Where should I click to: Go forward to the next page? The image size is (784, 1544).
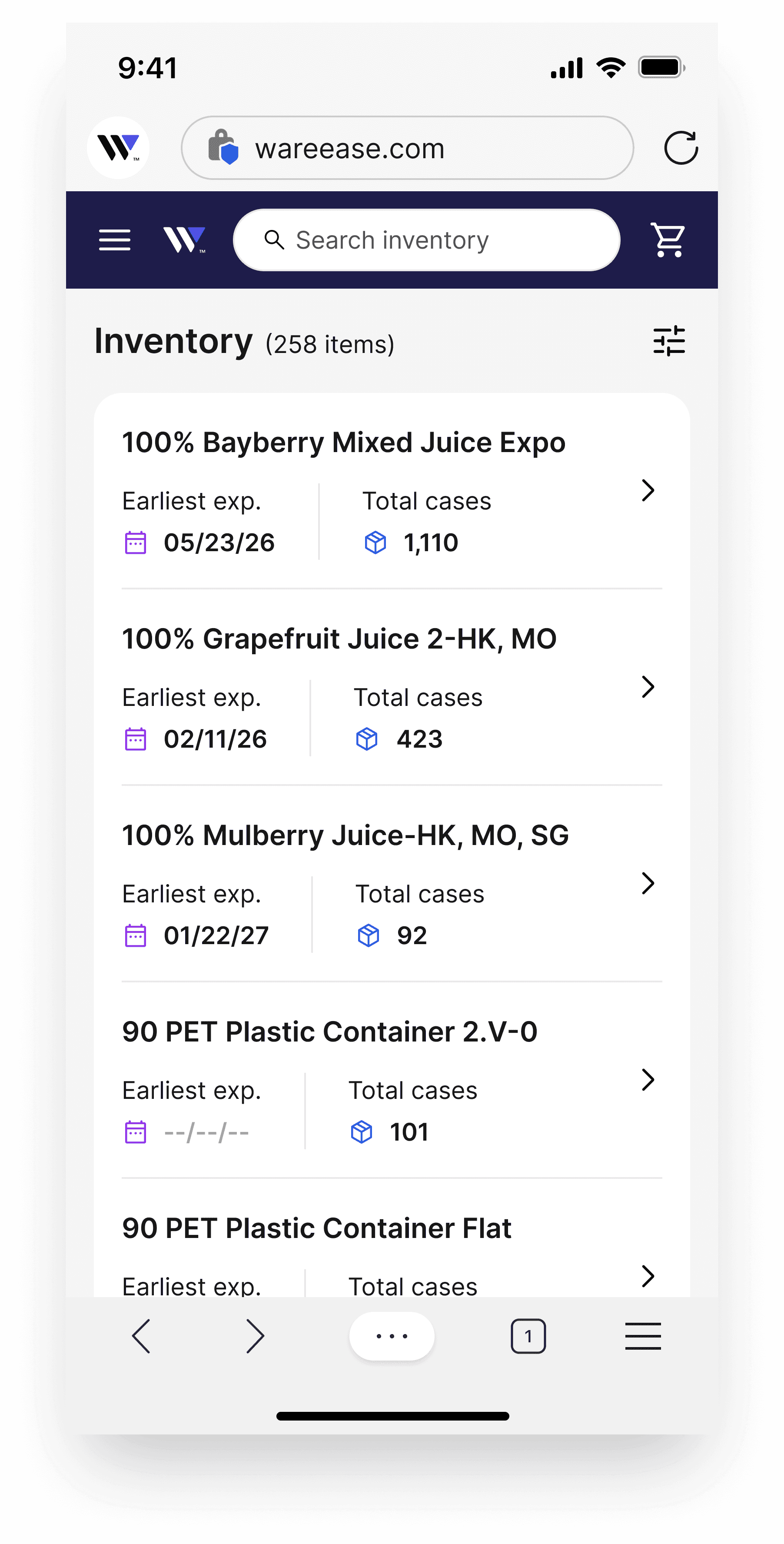pos(255,1336)
